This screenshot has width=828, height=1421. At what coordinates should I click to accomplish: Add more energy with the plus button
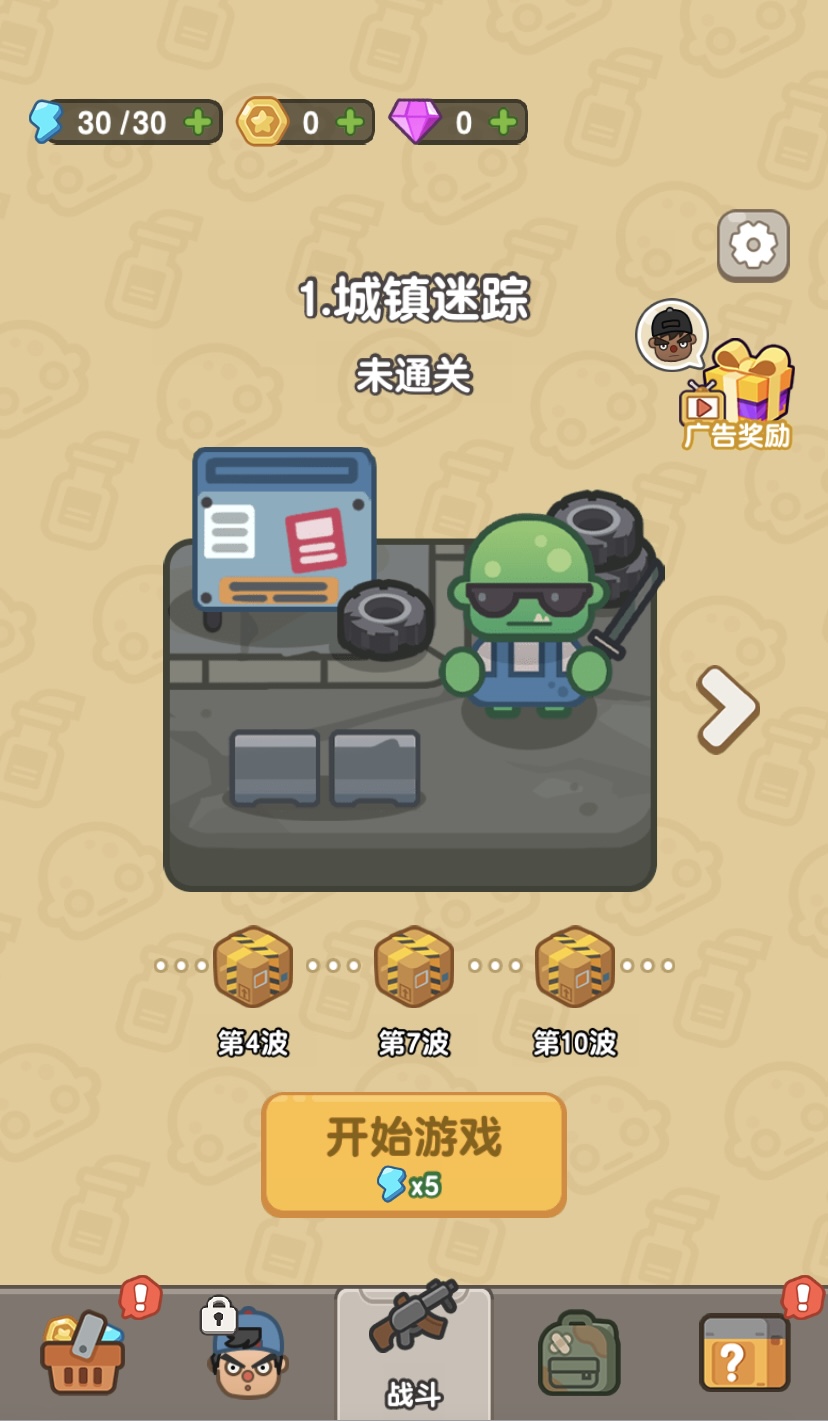(198, 122)
